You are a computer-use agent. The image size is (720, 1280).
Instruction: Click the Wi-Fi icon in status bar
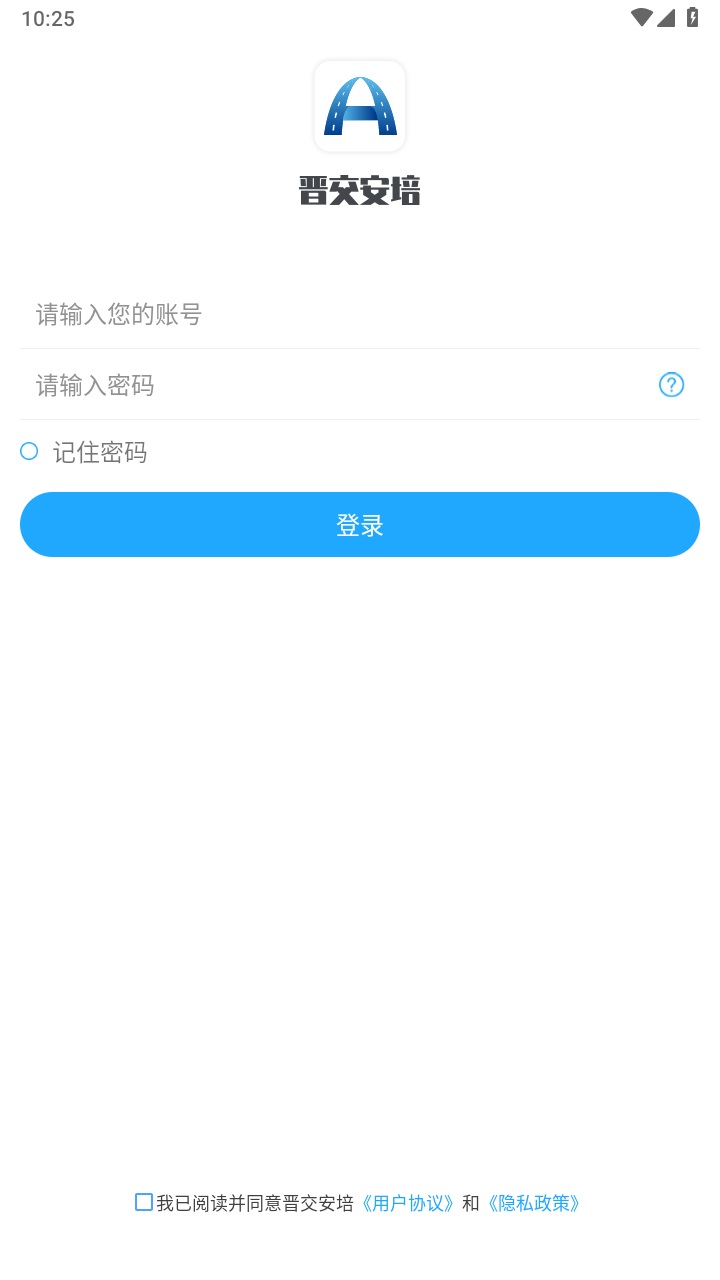pyautogui.click(x=643, y=17)
